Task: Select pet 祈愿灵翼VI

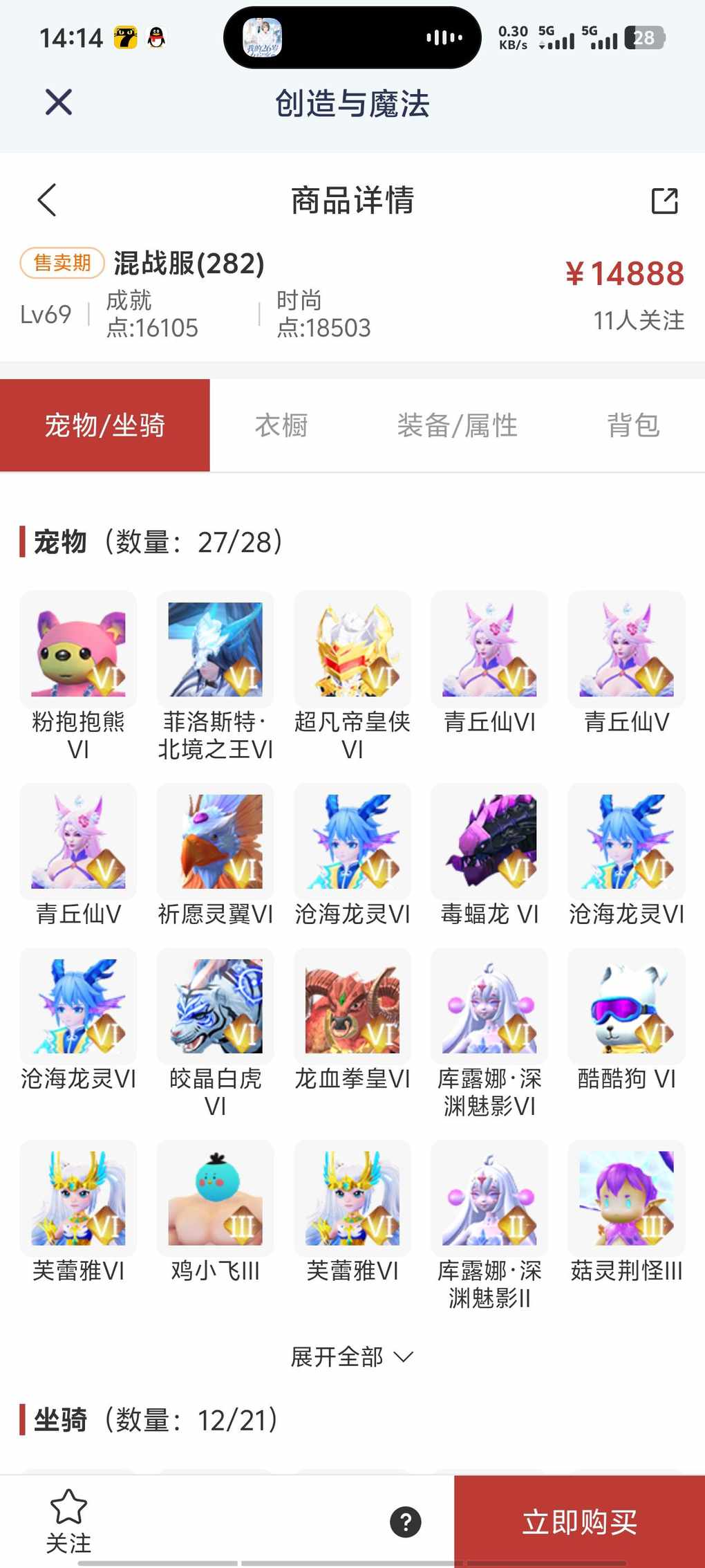Action: [215, 842]
